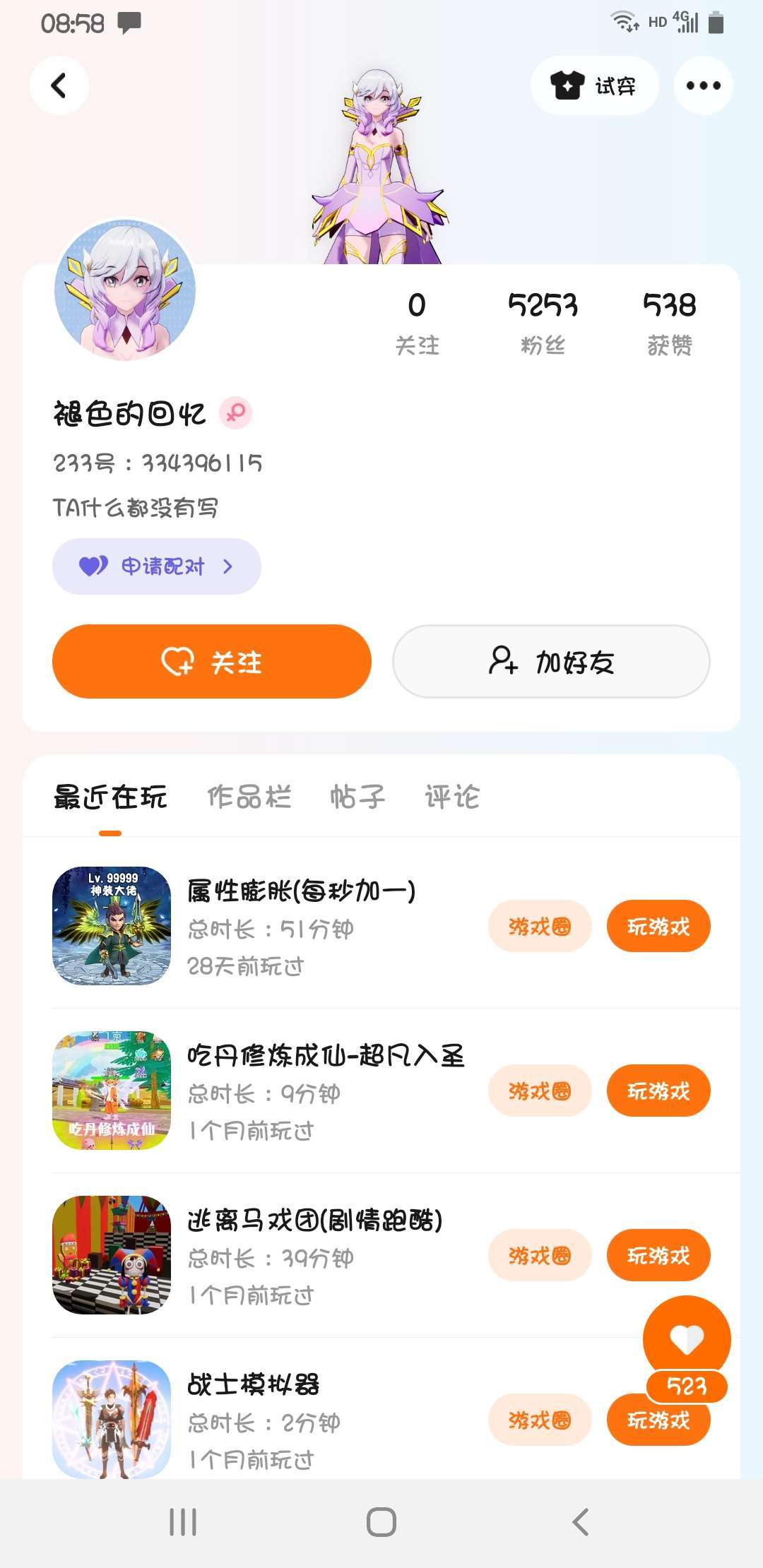Switch to the 帖子 tab
This screenshot has width=763, height=1568.
click(x=357, y=797)
